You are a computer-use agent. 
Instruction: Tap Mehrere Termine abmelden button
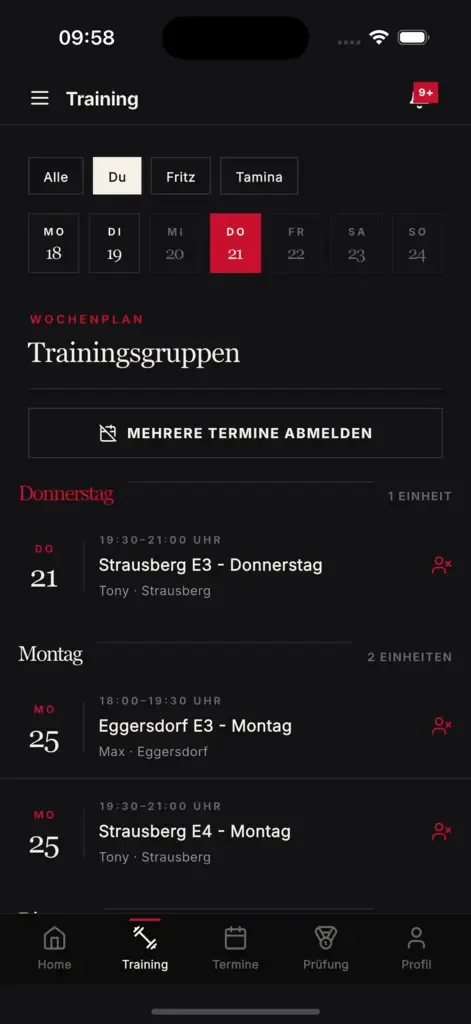(235, 433)
